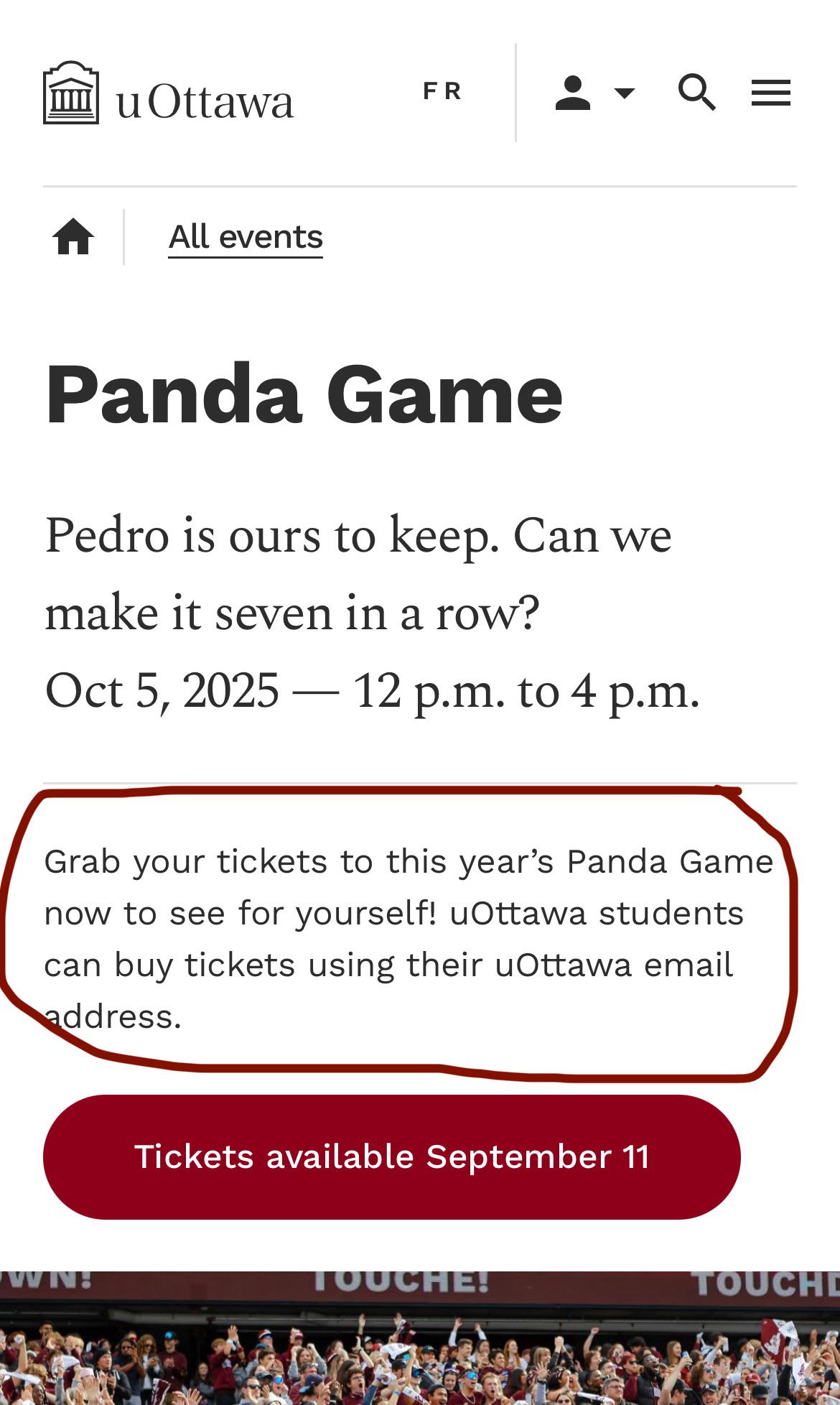Viewport: 840px width, 1405px height.
Task: Expand the user account dropdown
Action: (595, 93)
